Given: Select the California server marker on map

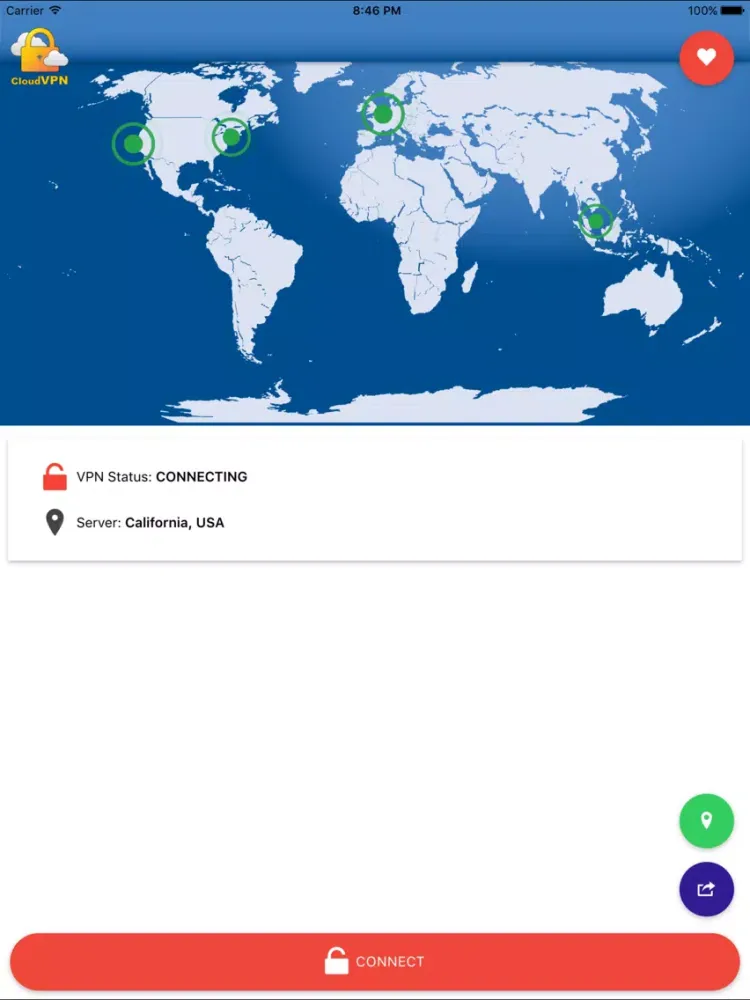Looking at the screenshot, I should pyautogui.click(x=133, y=144).
